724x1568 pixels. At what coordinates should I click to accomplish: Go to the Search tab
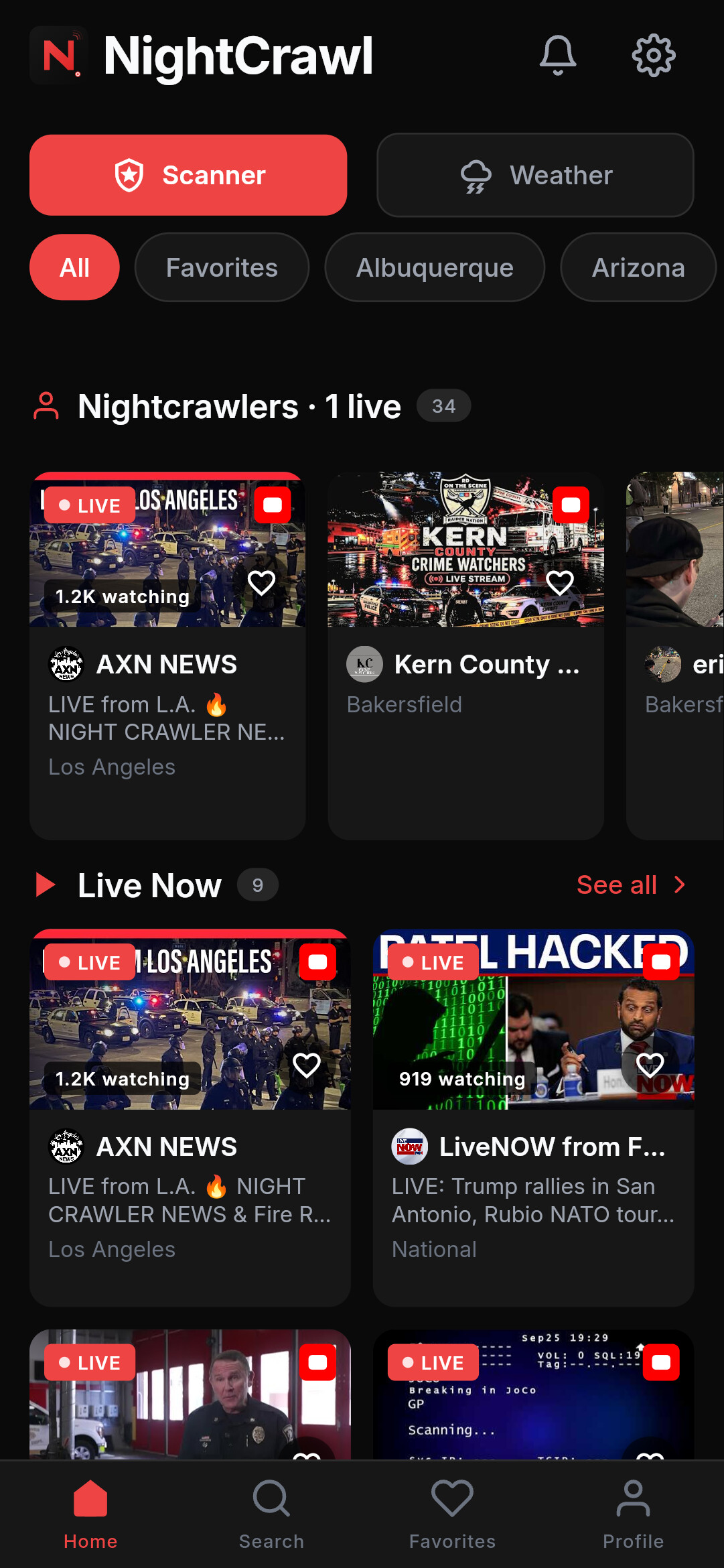pos(271,1514)
